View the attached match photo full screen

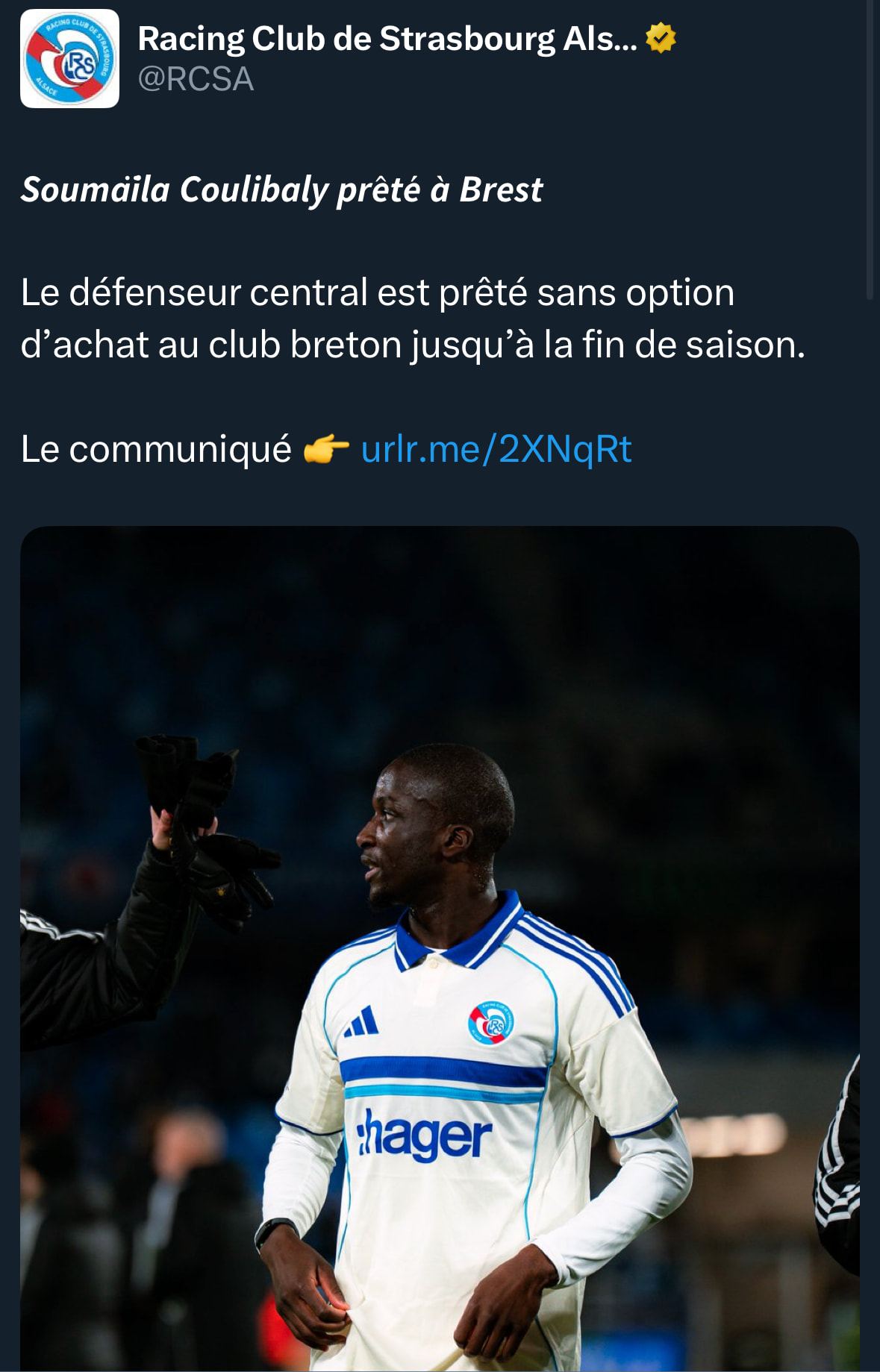[x=440, y=947]
